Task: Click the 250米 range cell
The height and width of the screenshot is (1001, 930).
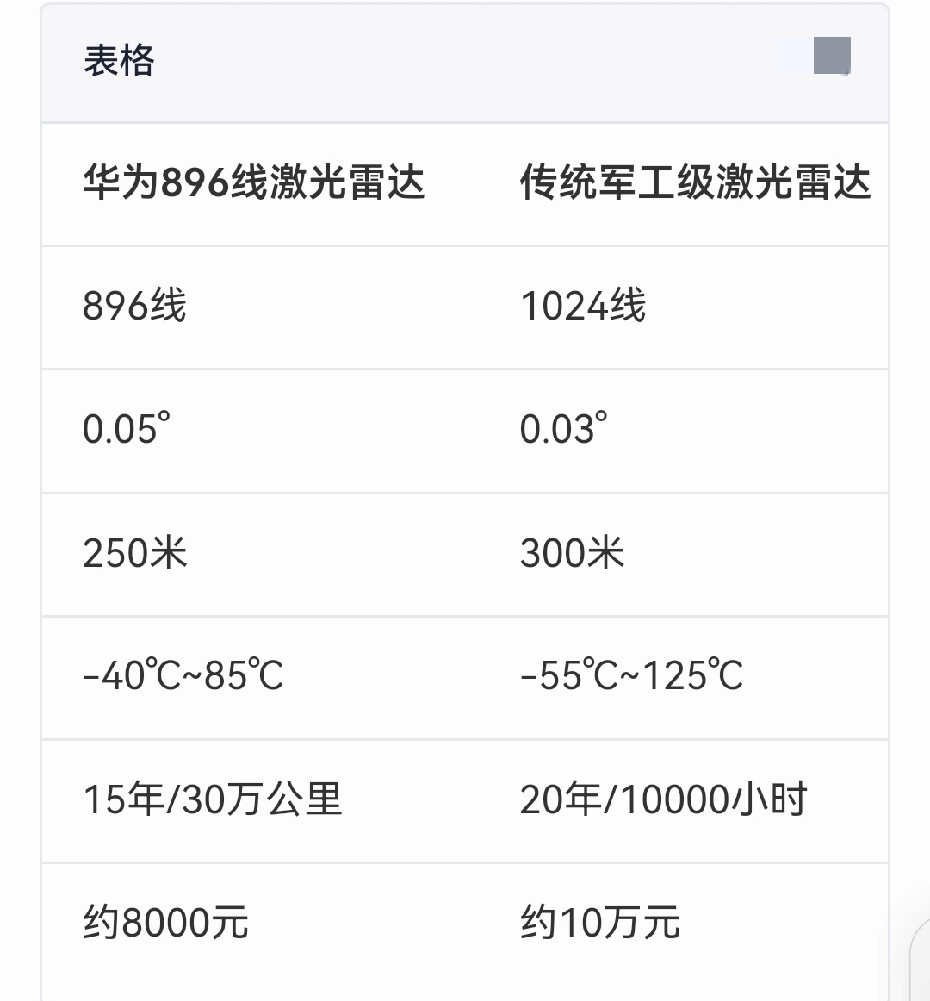Action: (x=134, y=554)
